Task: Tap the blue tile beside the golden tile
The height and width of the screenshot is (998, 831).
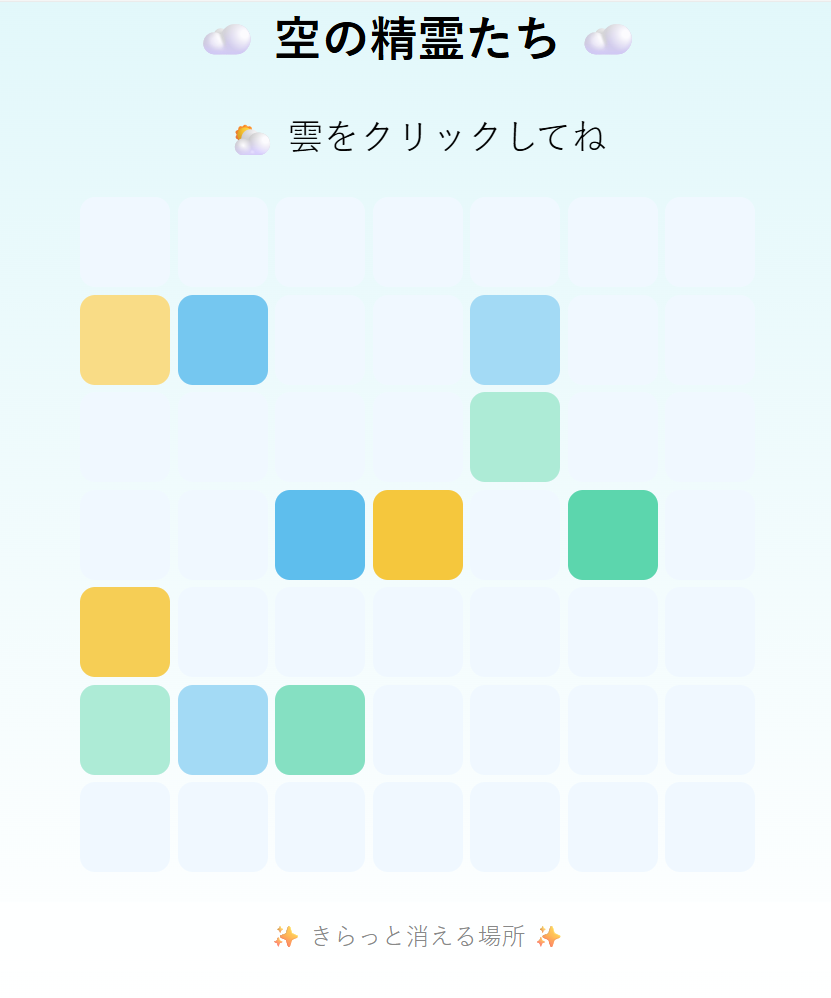Action: click(320, 535)
